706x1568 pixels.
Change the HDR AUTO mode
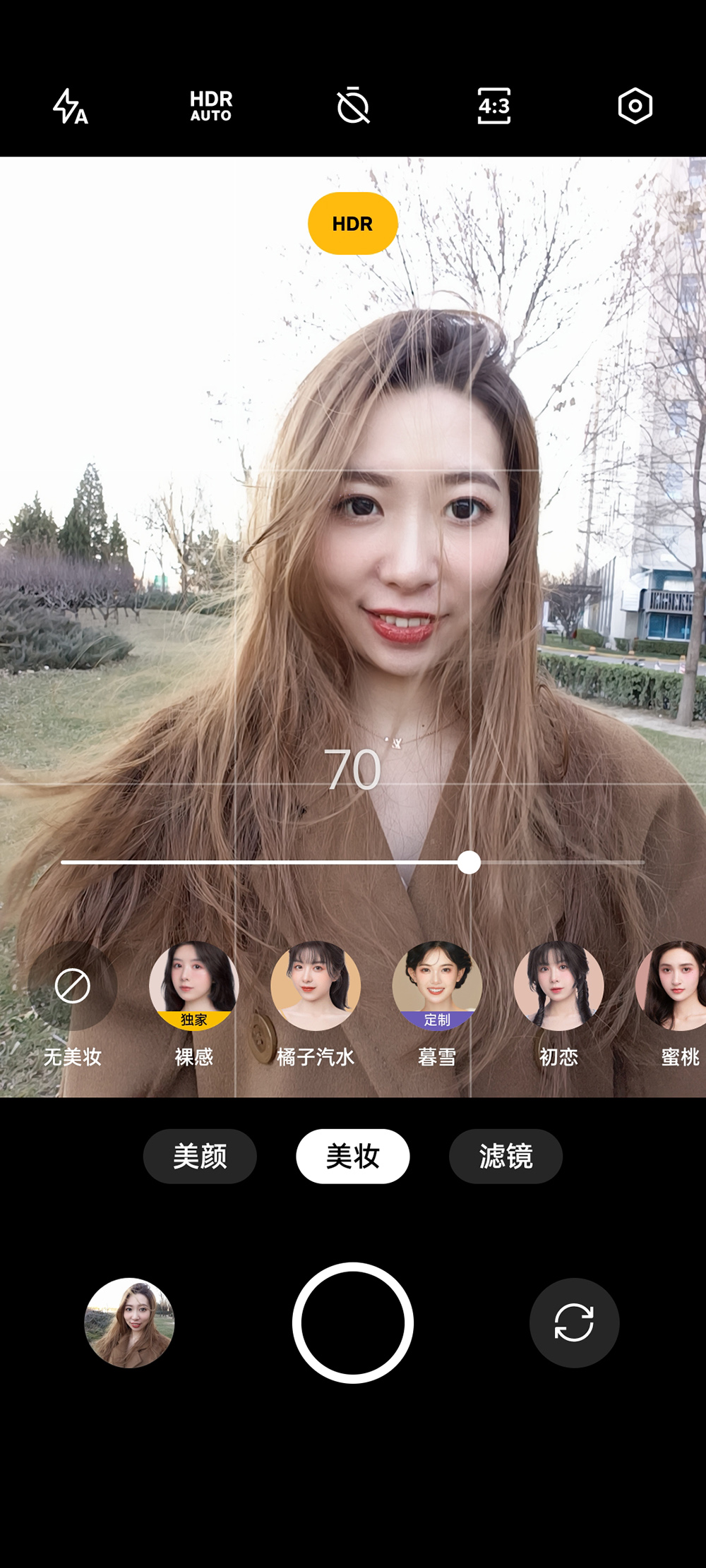tap(211, 107)
